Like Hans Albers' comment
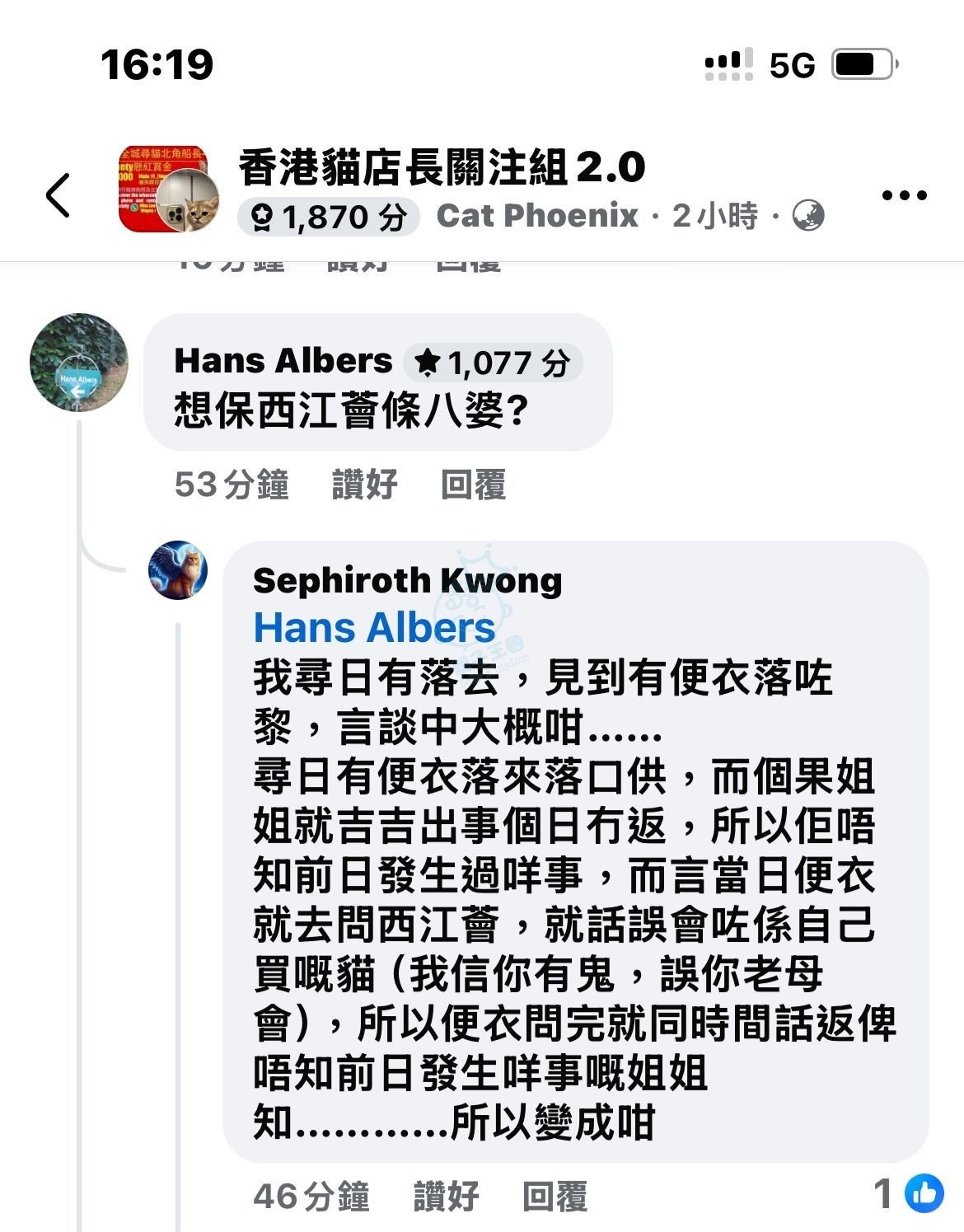964x1232 pixels. [x=364, y=485]
